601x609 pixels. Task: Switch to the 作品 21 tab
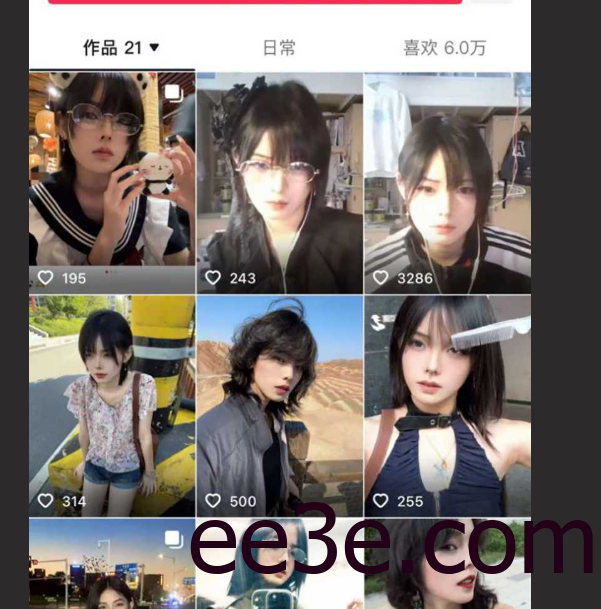[120, 48]
